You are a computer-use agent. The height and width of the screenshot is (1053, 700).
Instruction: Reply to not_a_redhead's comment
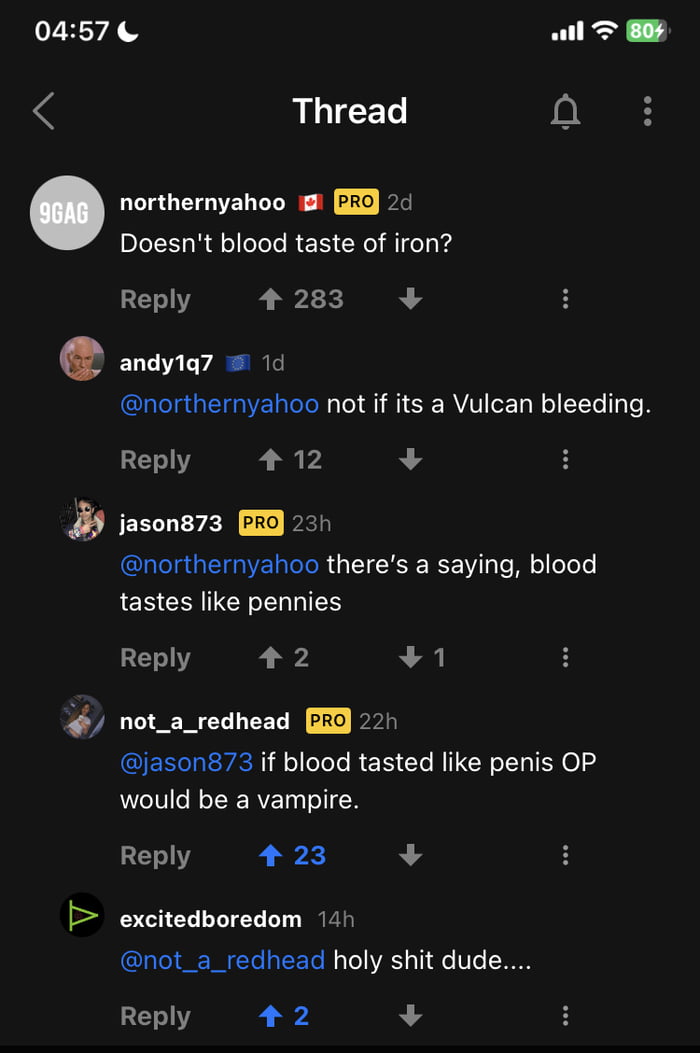coord(155,855)
